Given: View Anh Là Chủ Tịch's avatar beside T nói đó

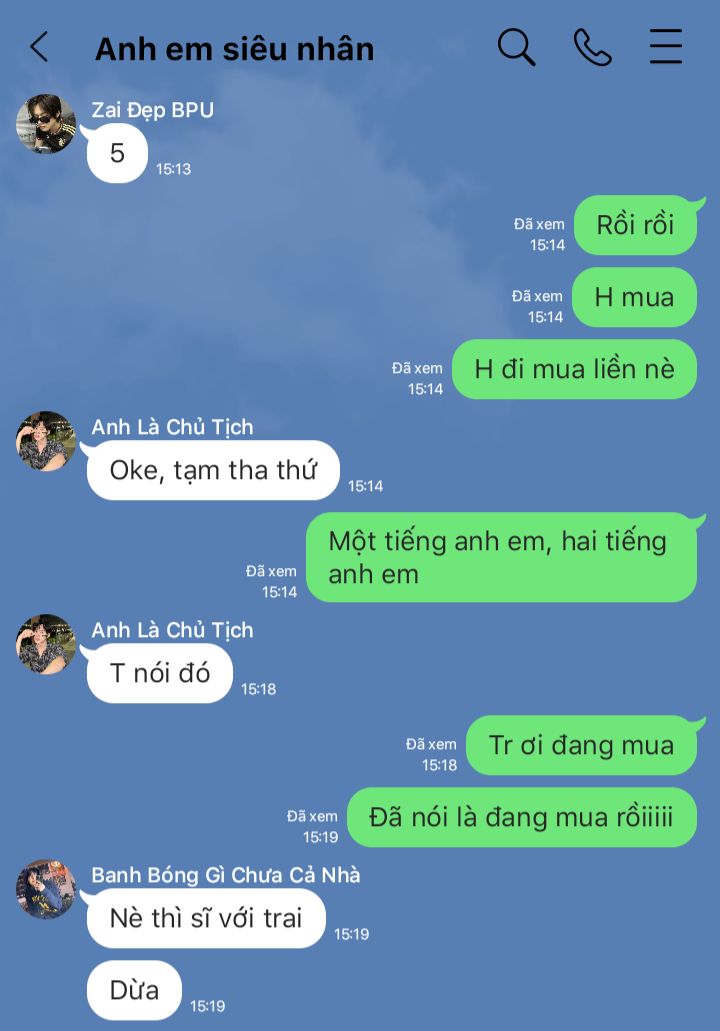Looking at the screenshot, I should 46,644.
